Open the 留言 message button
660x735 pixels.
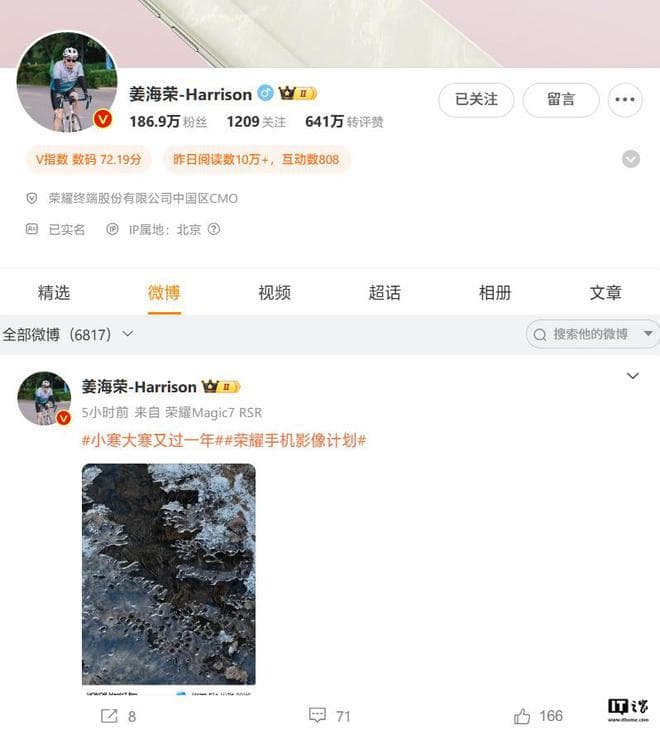(561, 99)
